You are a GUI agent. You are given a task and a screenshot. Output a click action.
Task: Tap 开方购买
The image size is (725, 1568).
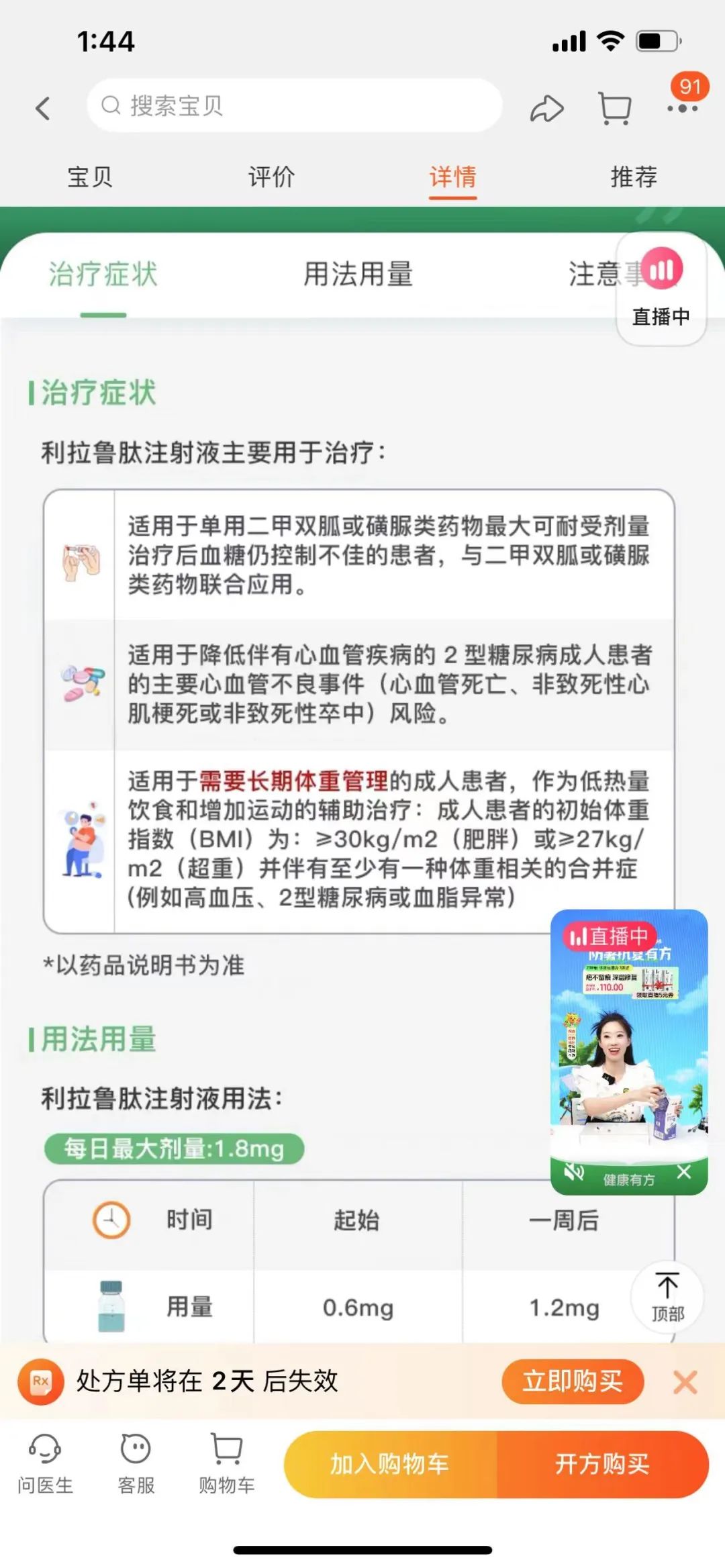pos(602,1464)
